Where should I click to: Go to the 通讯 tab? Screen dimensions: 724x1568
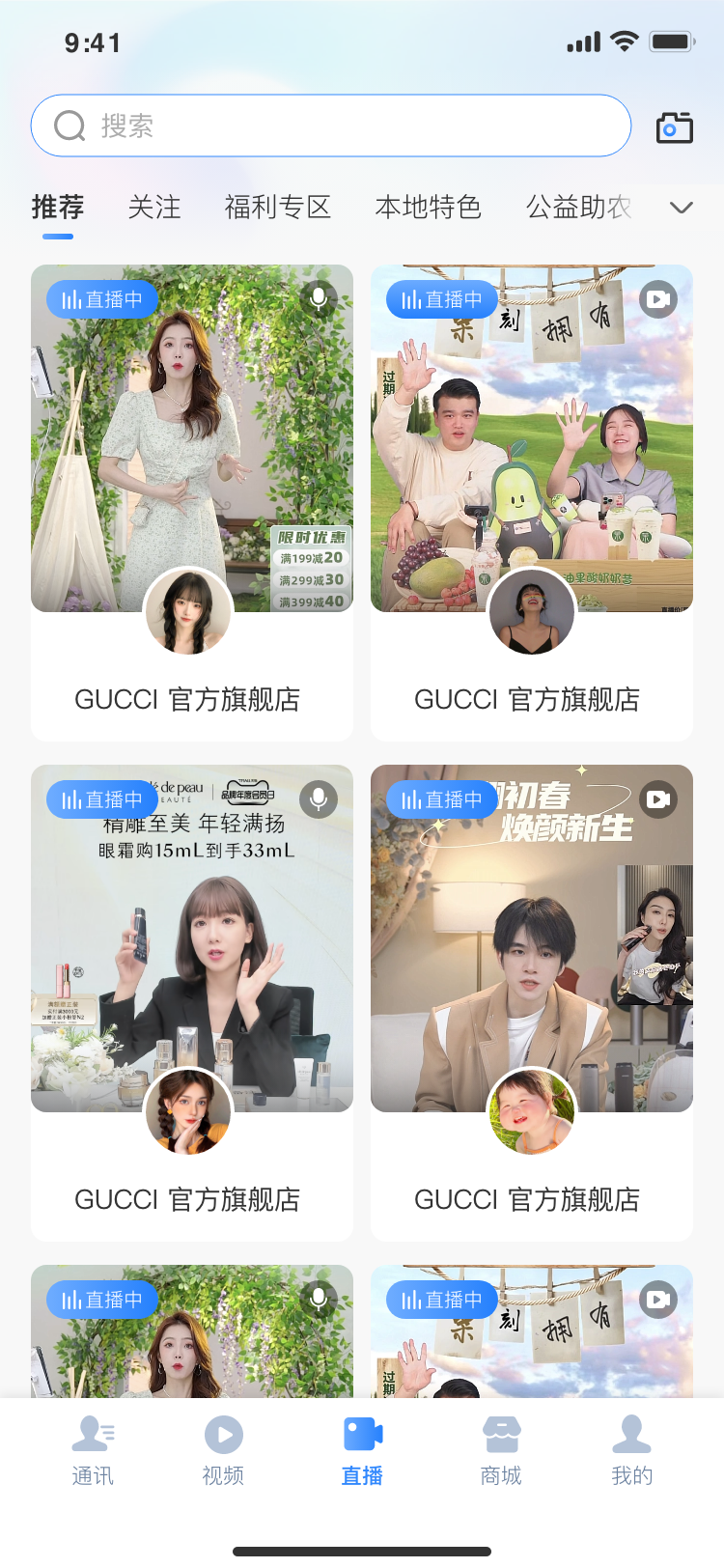pos(93,1449)
